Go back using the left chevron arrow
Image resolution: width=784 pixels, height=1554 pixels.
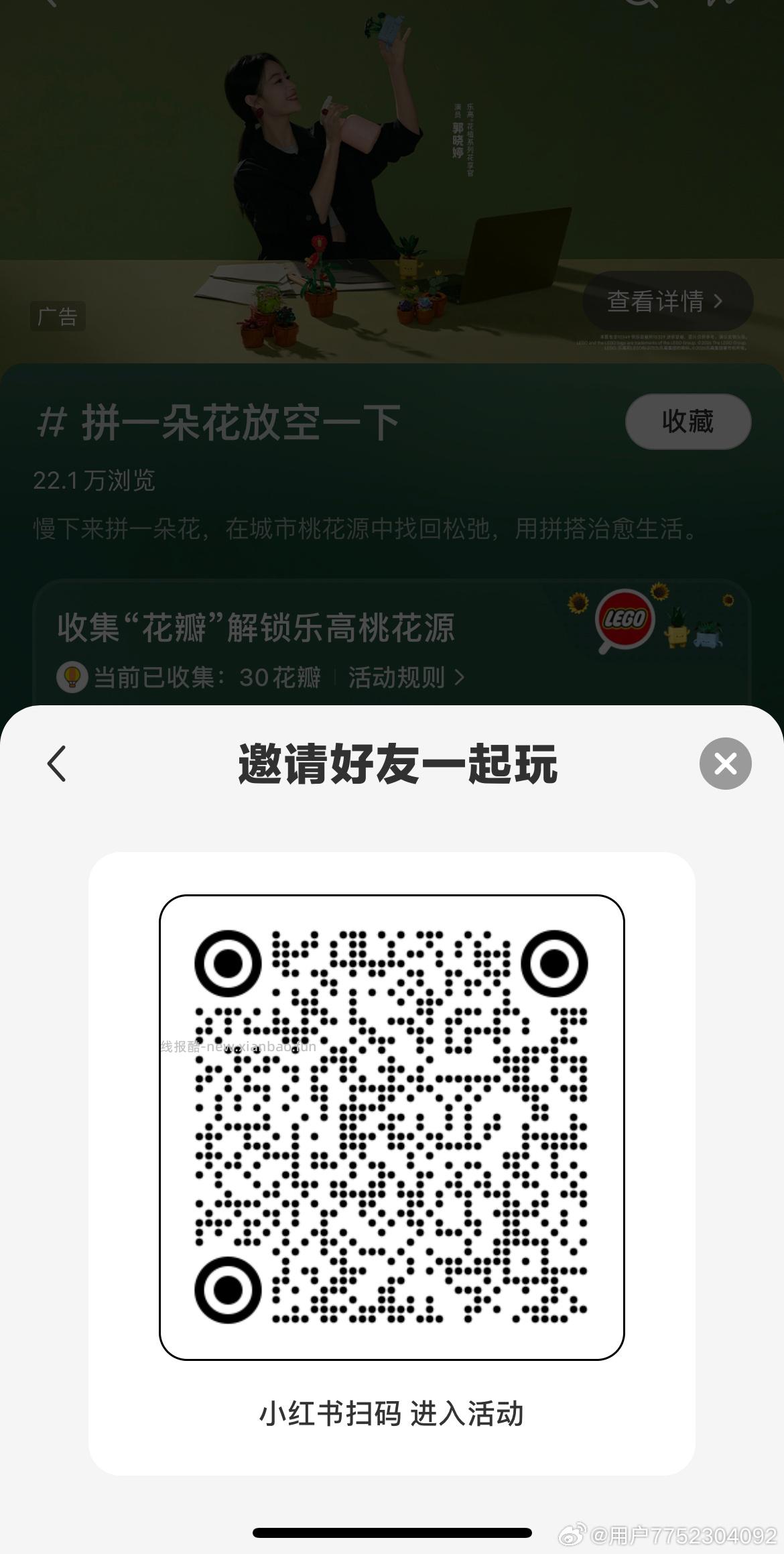(56, 764)
